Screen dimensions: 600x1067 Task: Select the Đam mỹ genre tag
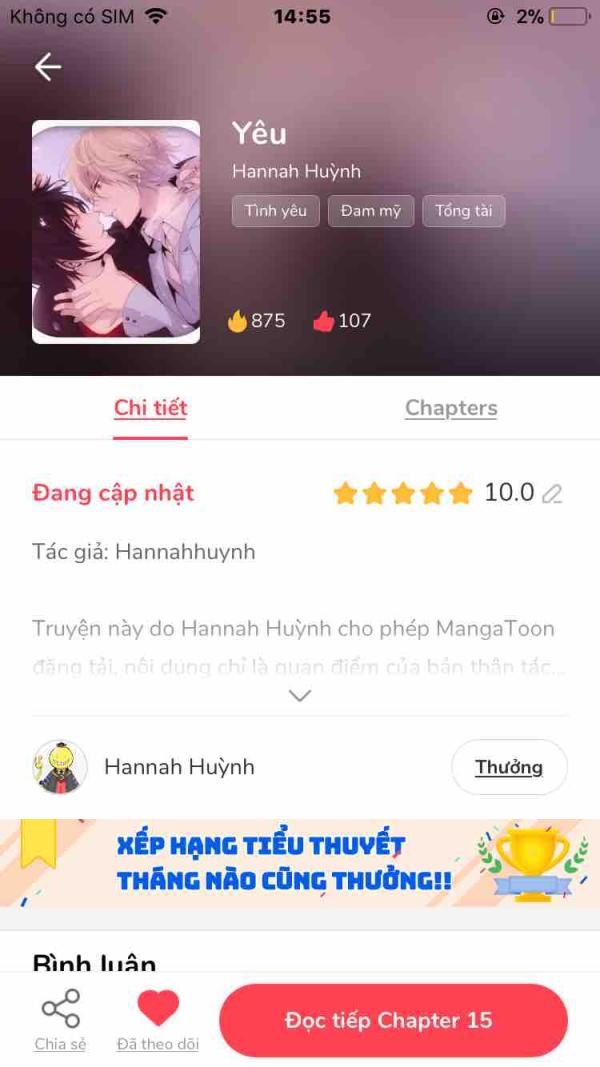pyautogui.click(x=371, y=211)
